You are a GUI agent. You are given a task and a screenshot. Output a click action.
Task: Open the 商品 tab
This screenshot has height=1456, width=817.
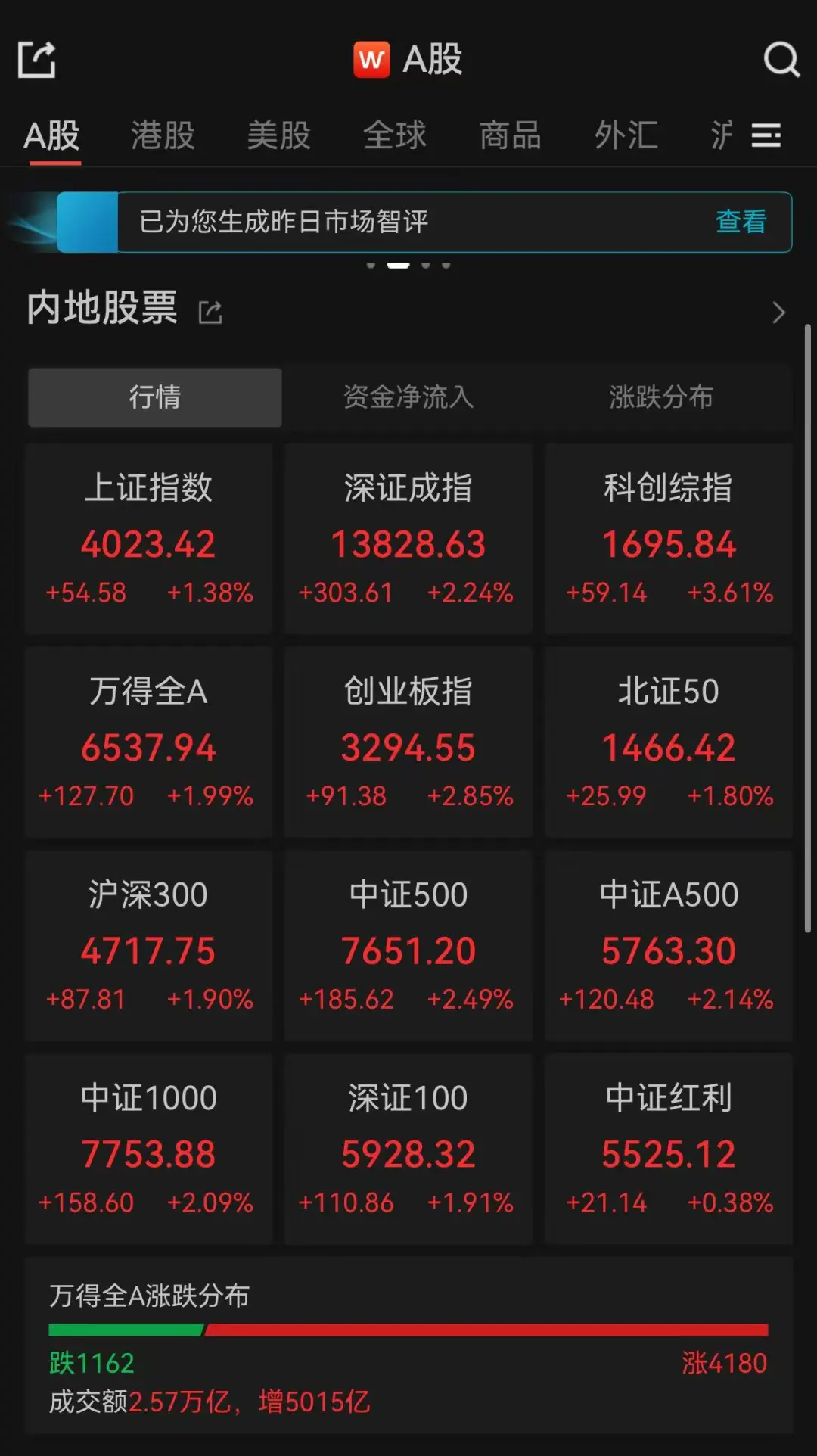click(x=508, y=136)
